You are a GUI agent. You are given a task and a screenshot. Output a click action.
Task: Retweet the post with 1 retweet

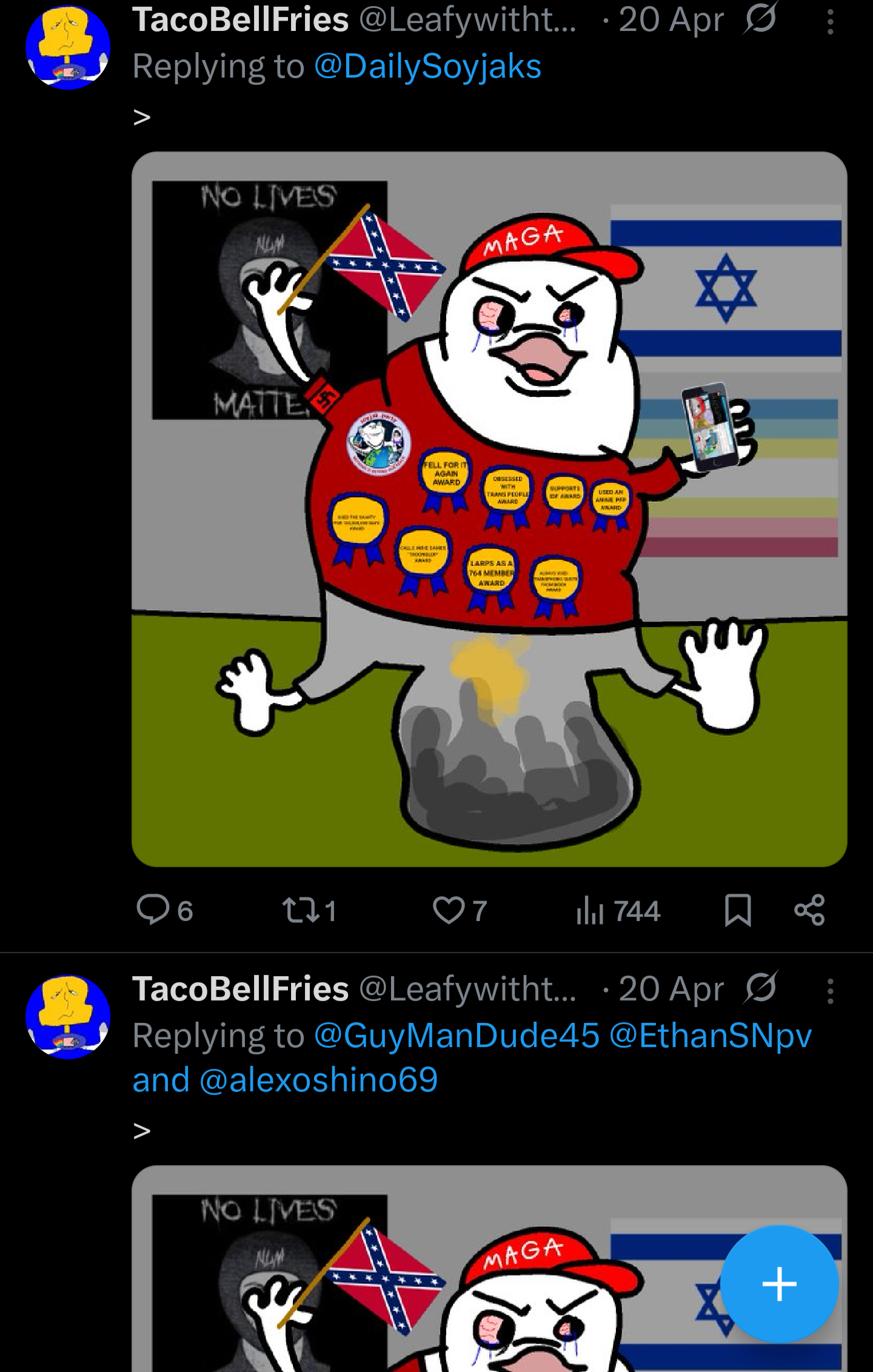(x=301, y=910)
